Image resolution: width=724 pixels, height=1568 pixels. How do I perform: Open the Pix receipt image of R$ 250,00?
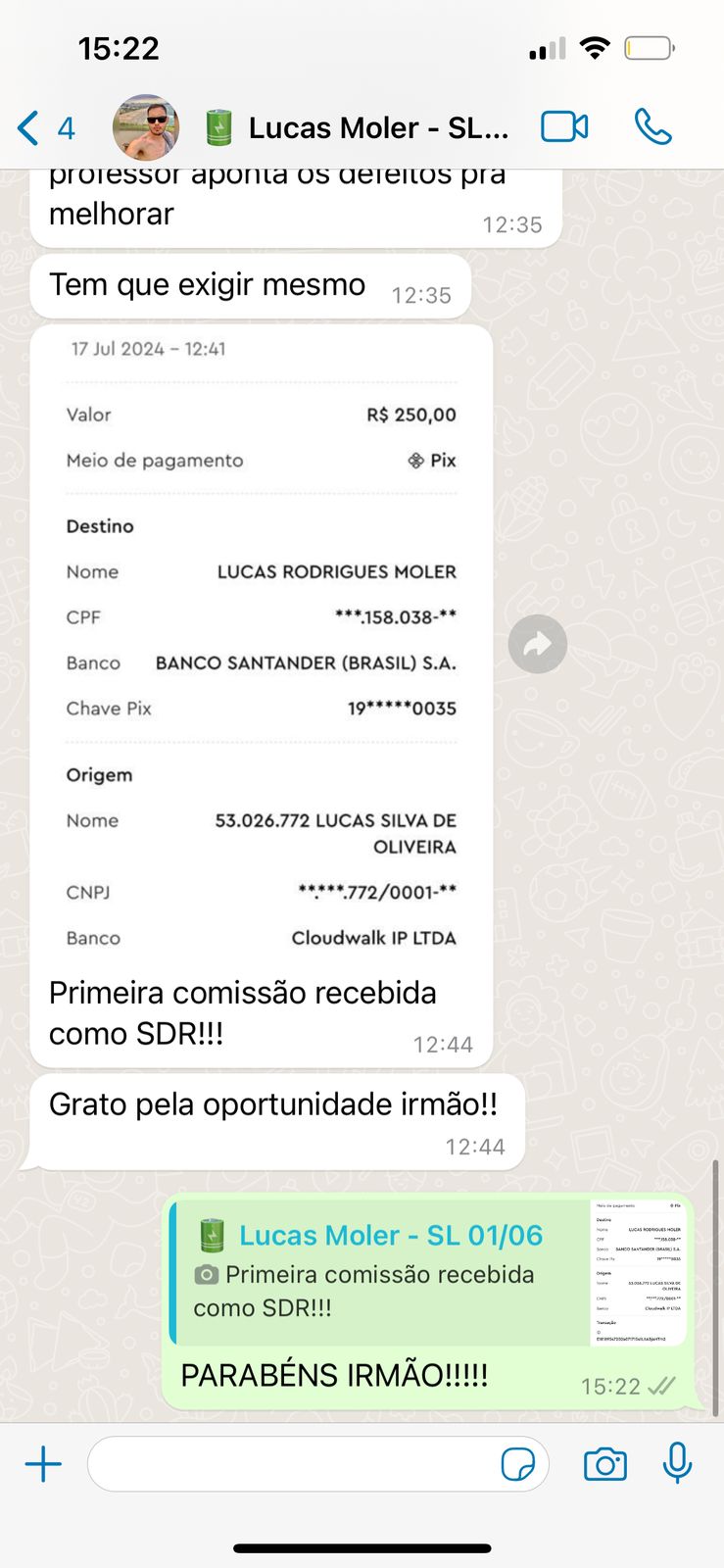tap(261, 647)
